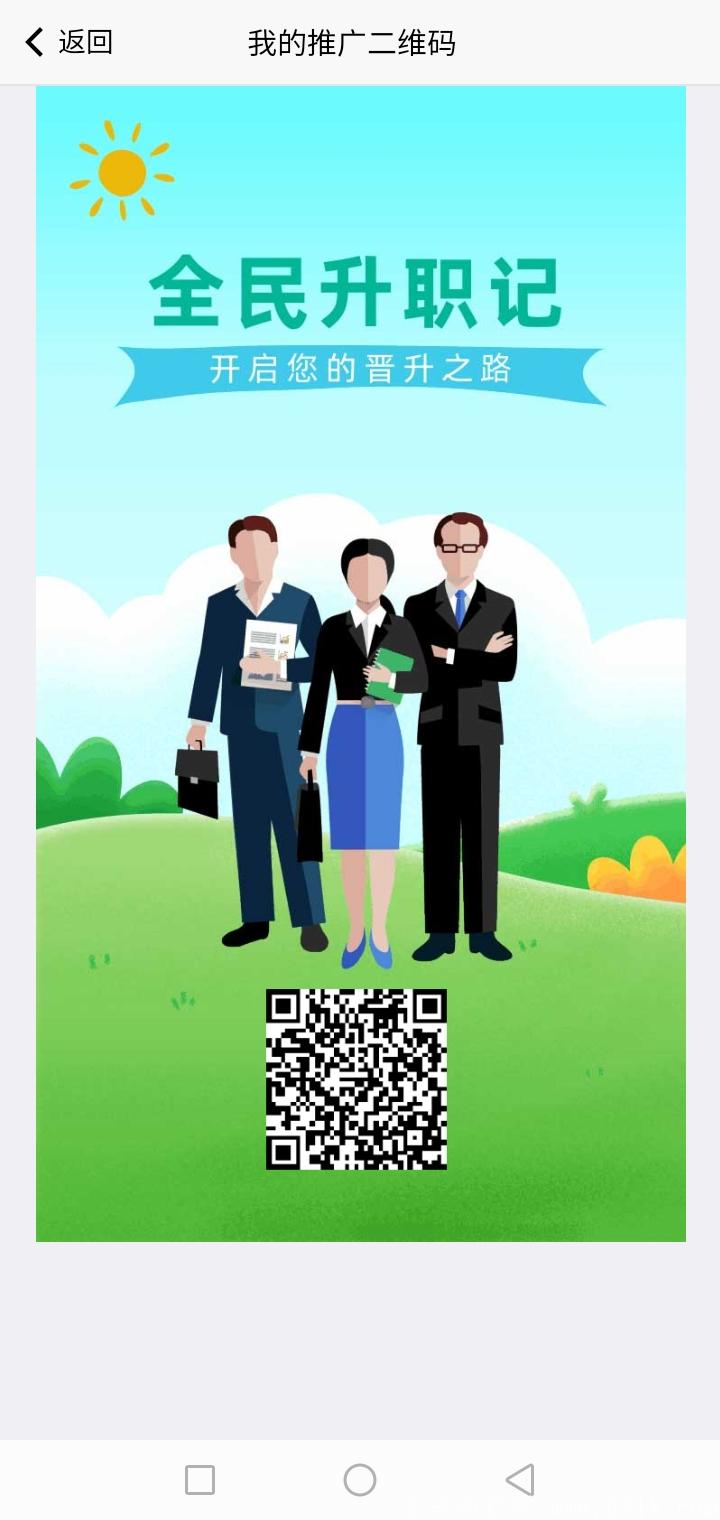Tap the system back triangle
Viewport: 720px width, 1520px height.
click(x=520, y=1480)
